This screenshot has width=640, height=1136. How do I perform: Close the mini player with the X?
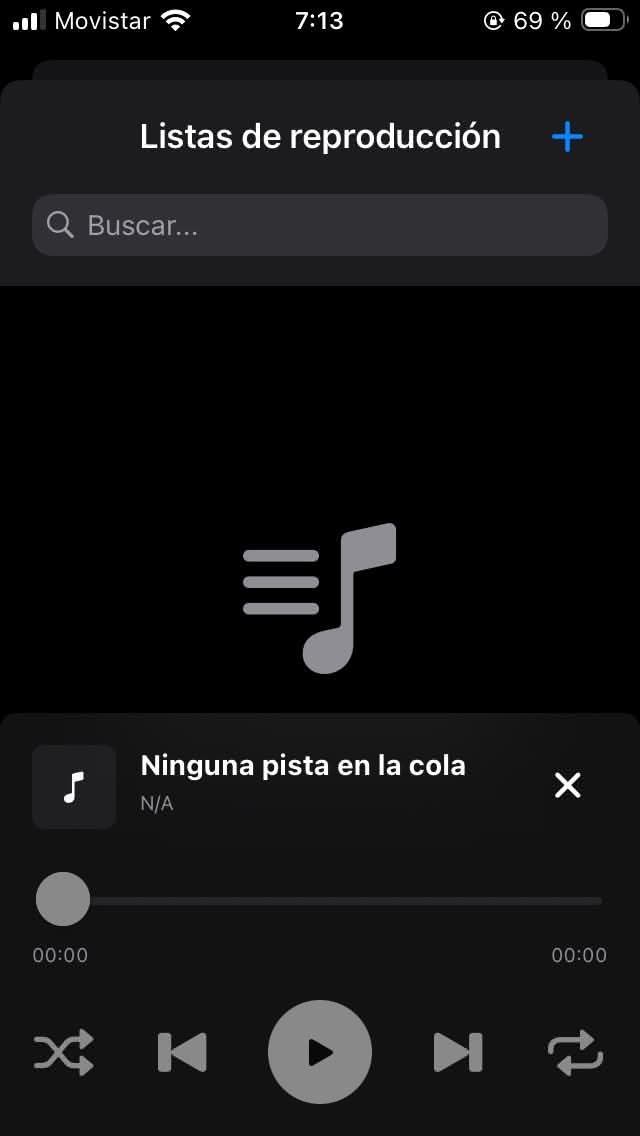tap(567, 786)
